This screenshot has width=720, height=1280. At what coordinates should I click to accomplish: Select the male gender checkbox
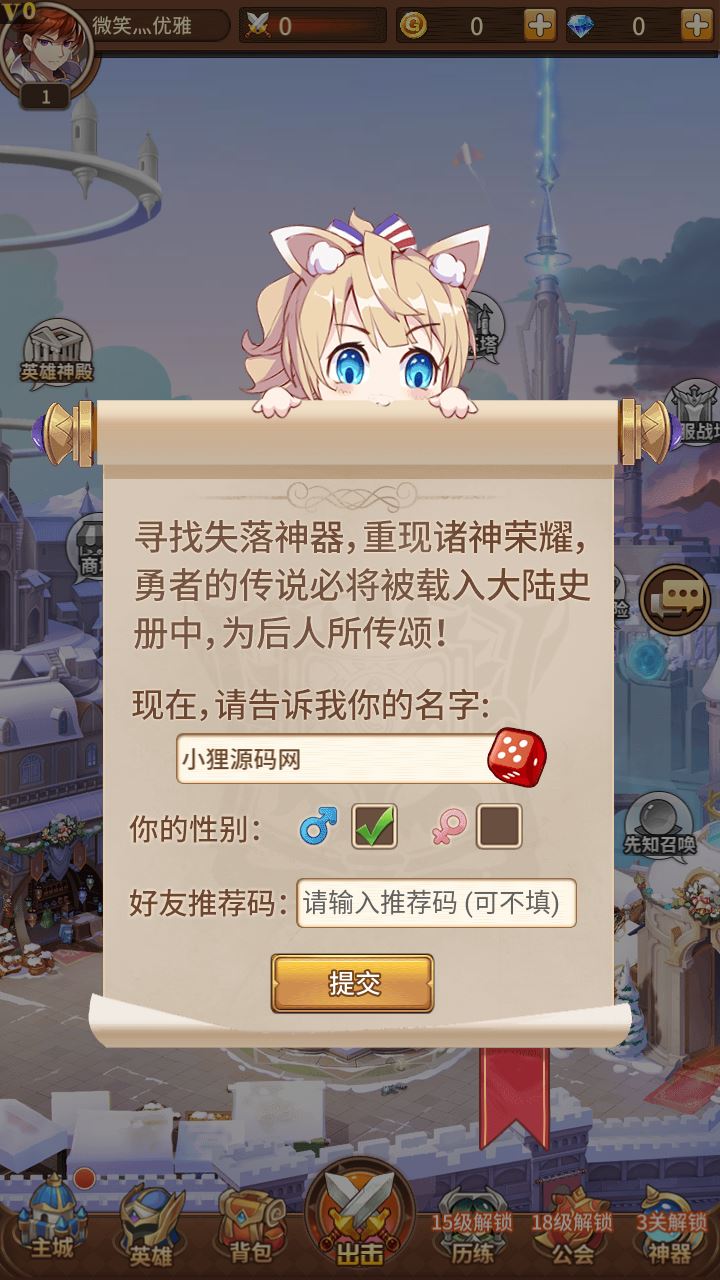coord(374,827)
